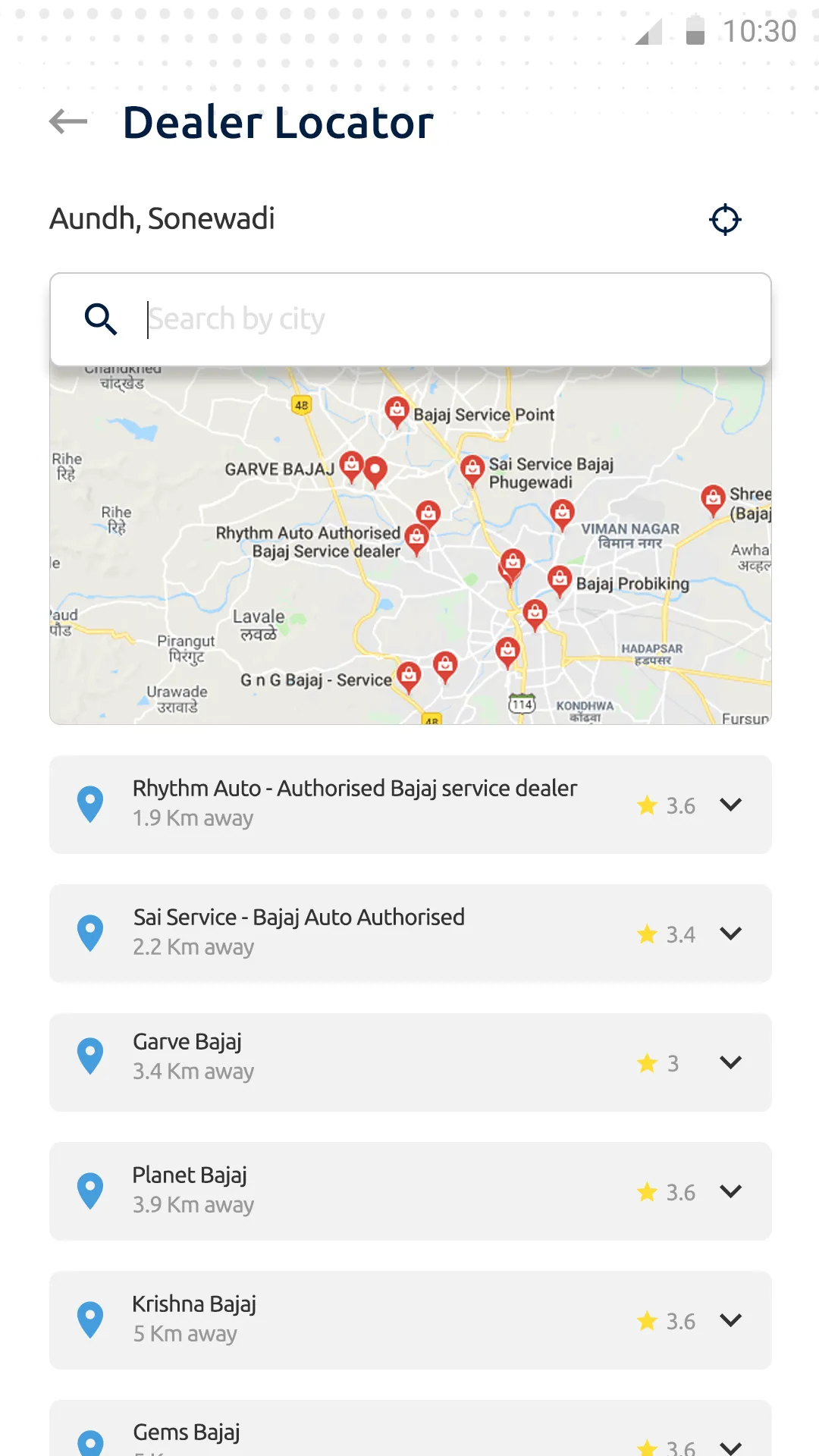Click the current location crosshair icon
The height and width of the screenshot is (1456, 819).
click(724, 219)
